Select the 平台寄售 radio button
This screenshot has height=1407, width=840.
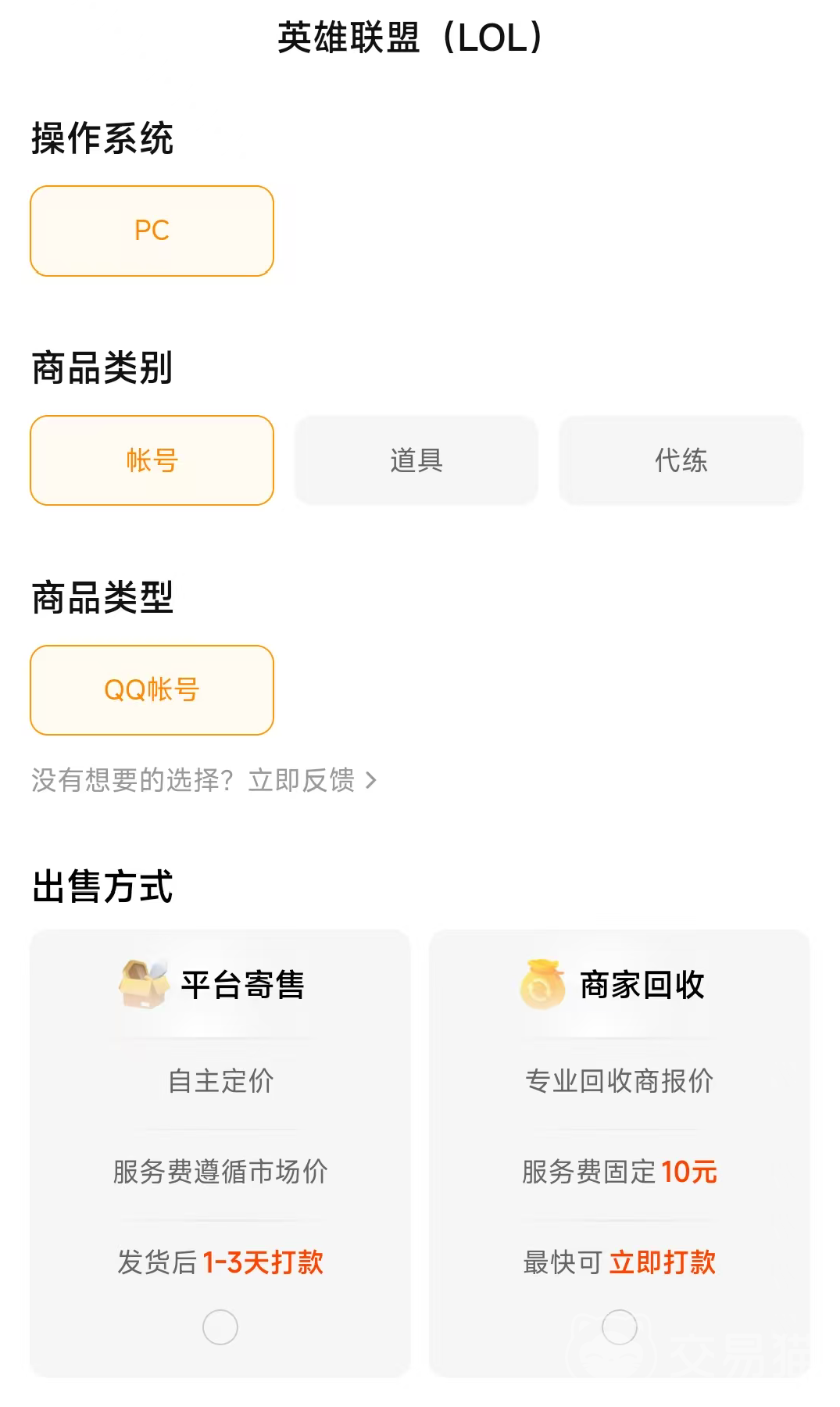(x=220, y=1327)
